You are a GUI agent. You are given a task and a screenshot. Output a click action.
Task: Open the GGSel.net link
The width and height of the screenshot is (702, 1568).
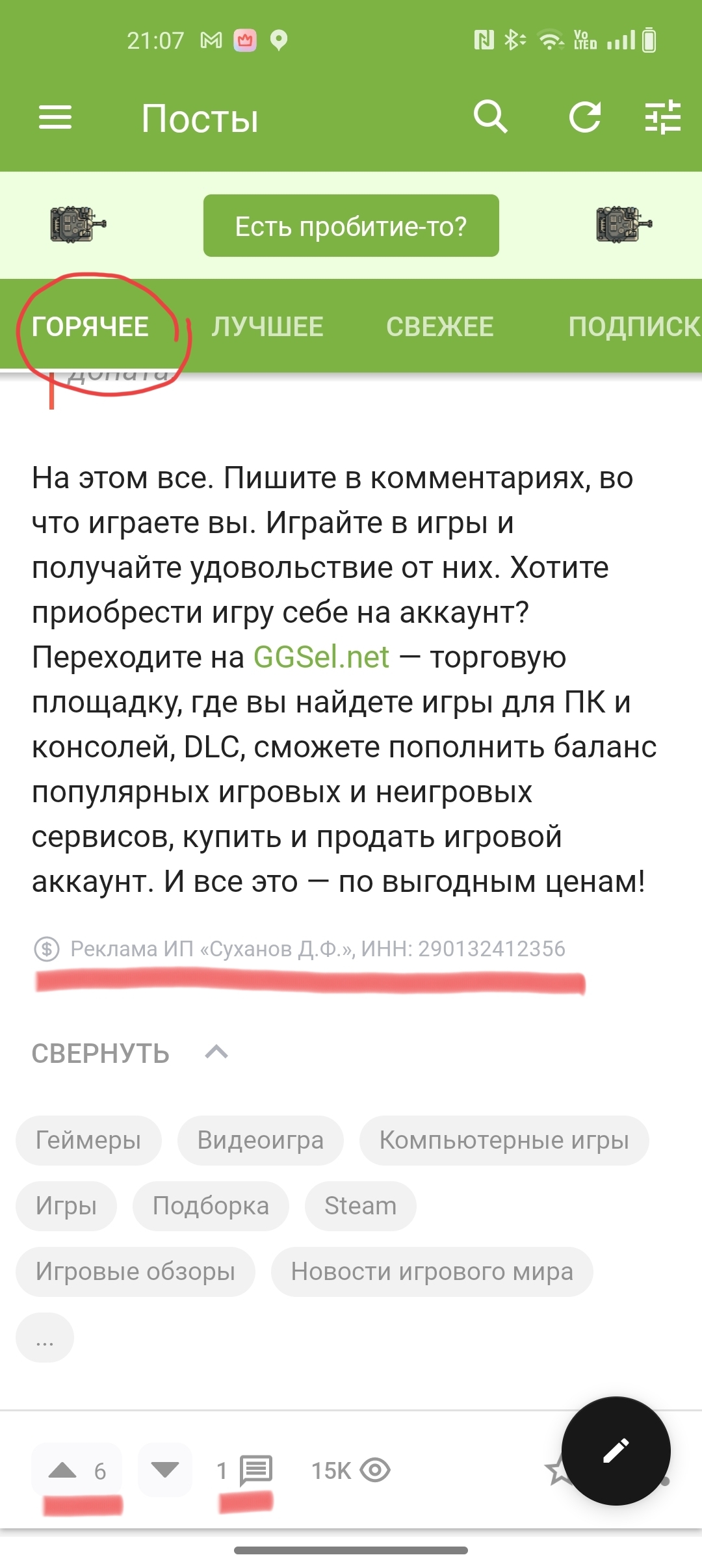321,657
